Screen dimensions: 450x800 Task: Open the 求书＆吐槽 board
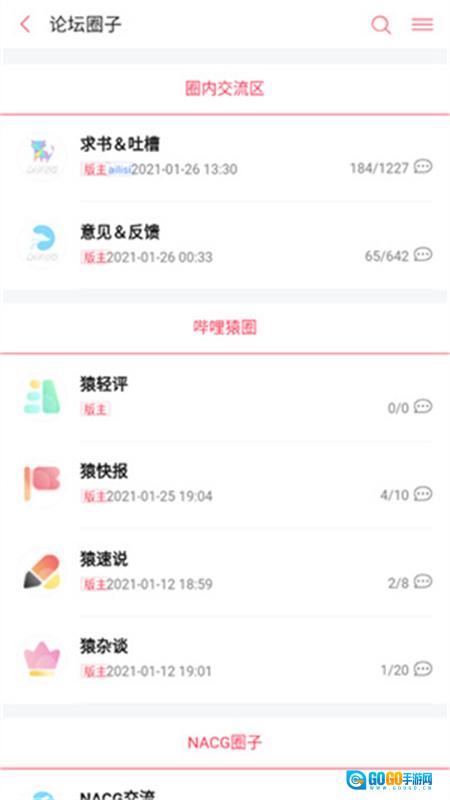pos(225,157)
